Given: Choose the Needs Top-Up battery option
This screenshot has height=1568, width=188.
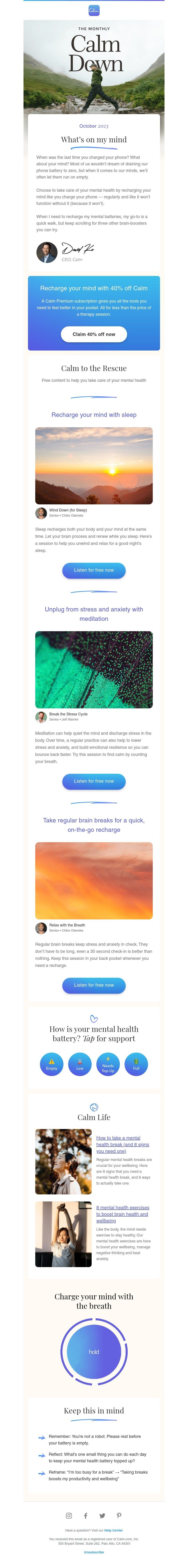Looking at the screenshot, I should pos(108,1064).
